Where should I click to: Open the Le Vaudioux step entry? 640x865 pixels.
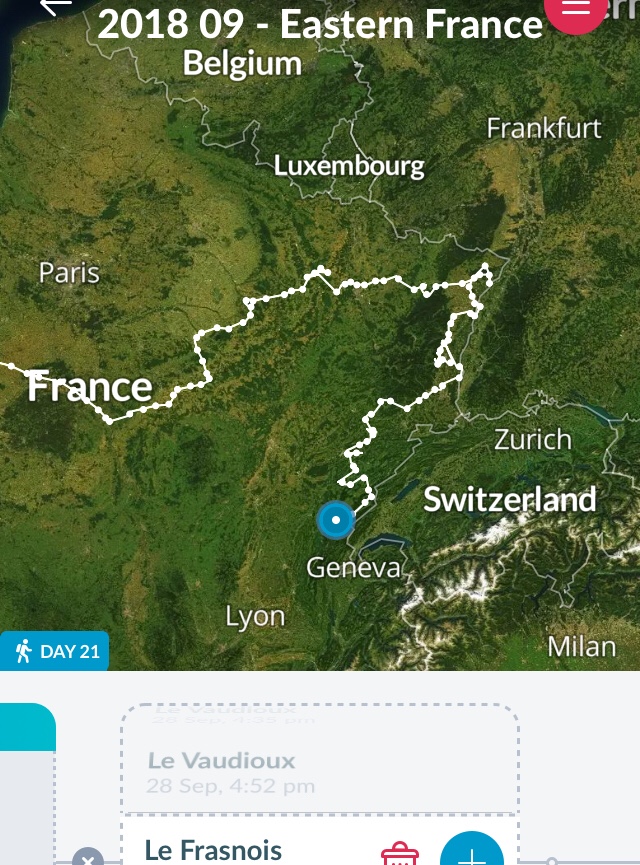[x=320, y=772]
